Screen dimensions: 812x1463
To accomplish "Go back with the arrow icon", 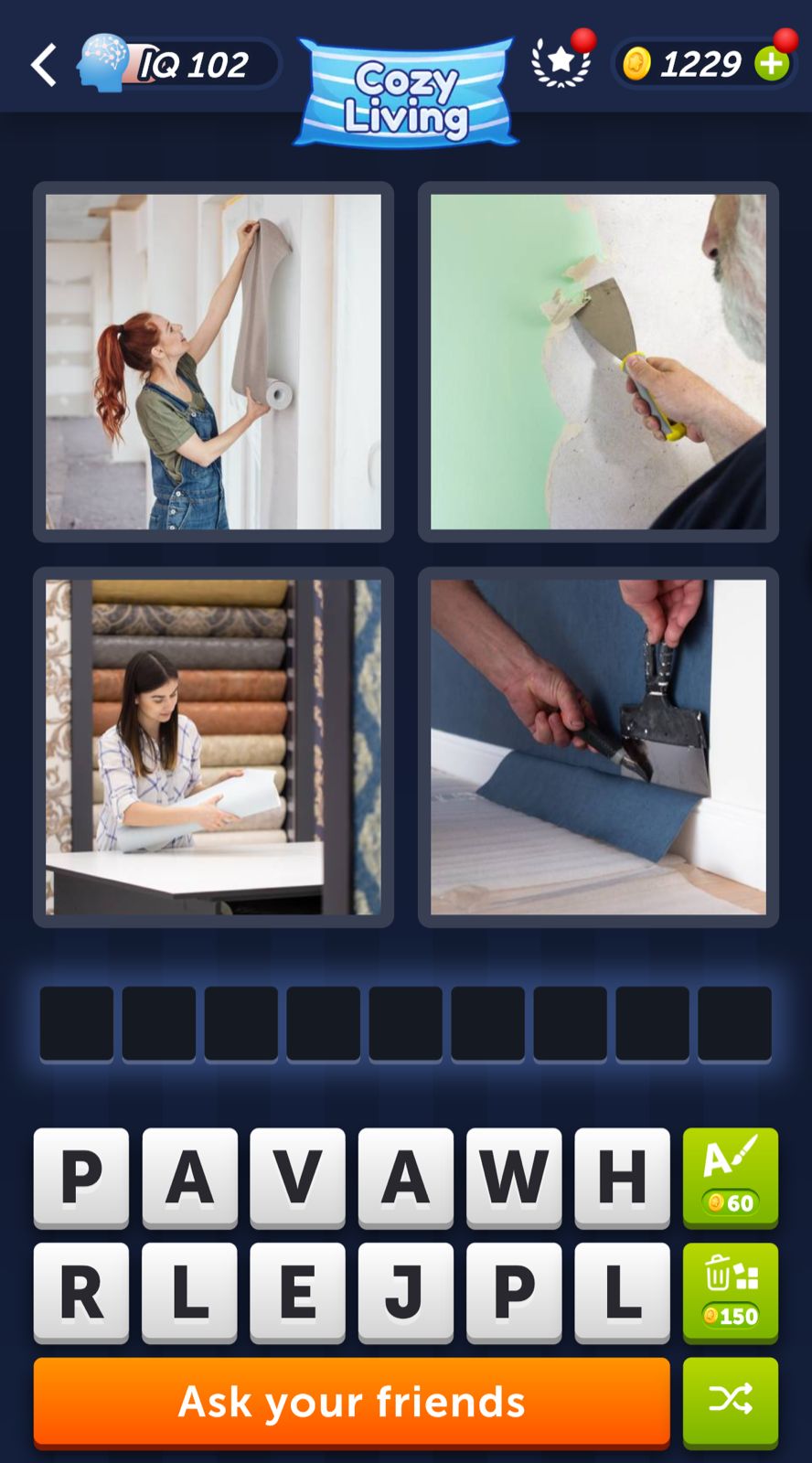I will [x=43, y=65].
